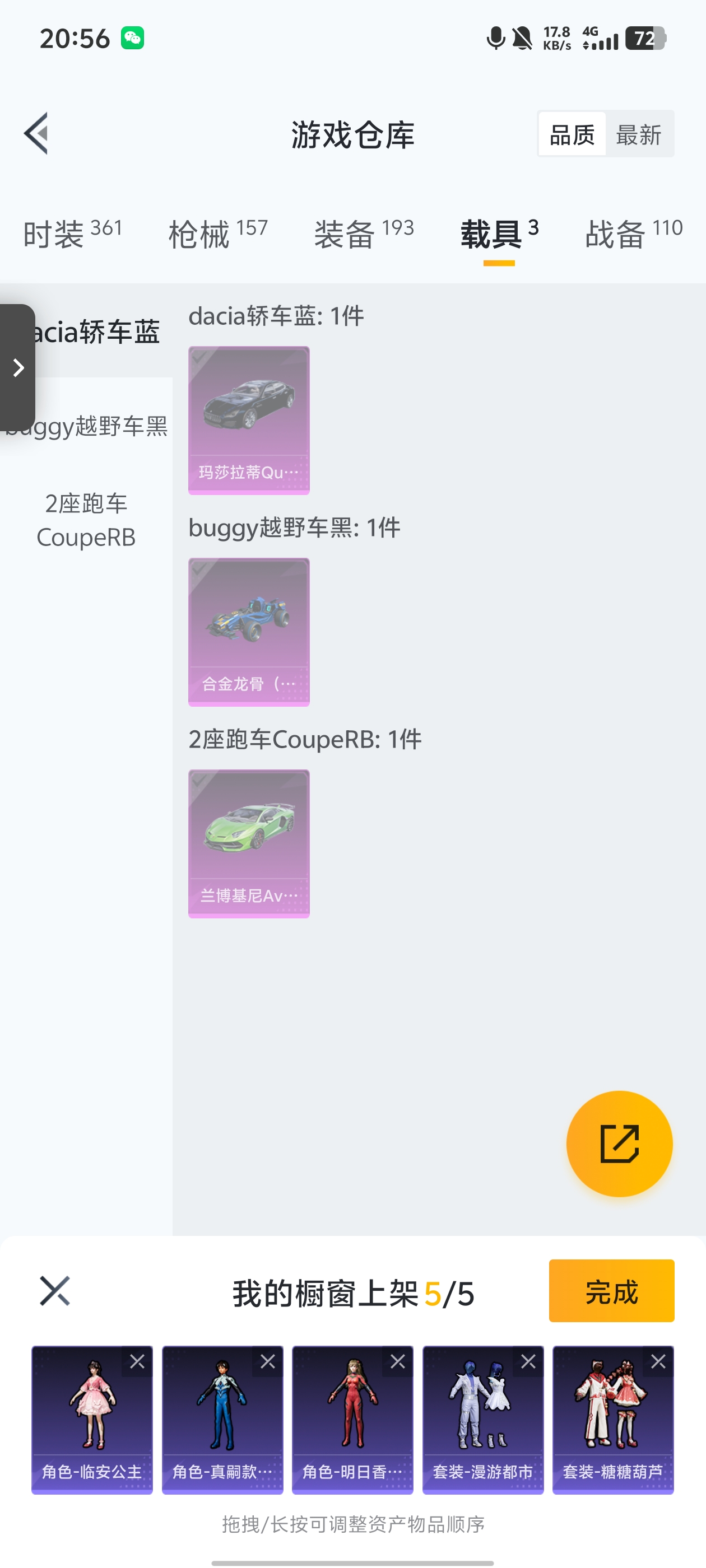706x1568 pixels.
Task: Switch to the 装备 tab
Action: tap(364, 234)
